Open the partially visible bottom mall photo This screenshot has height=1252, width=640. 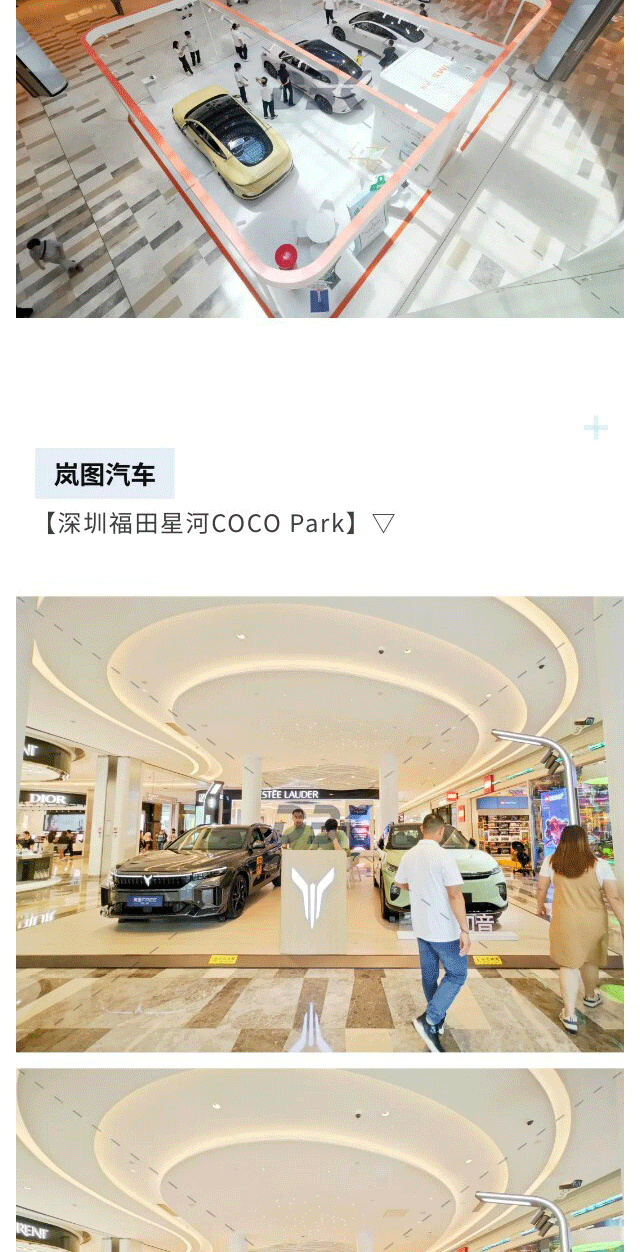click(x=320, y=1160)
